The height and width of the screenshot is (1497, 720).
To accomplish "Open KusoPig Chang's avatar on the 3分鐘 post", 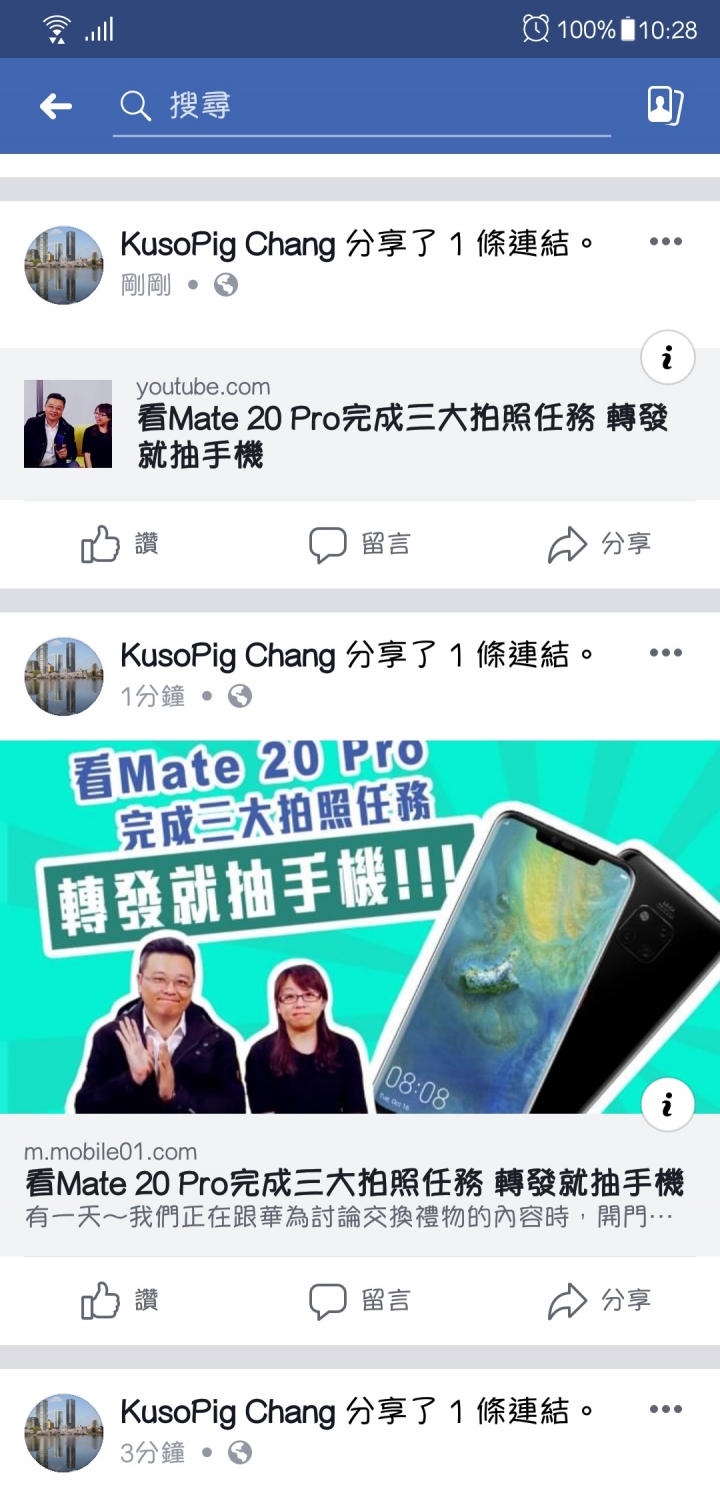I will (x=64, y=1433).
